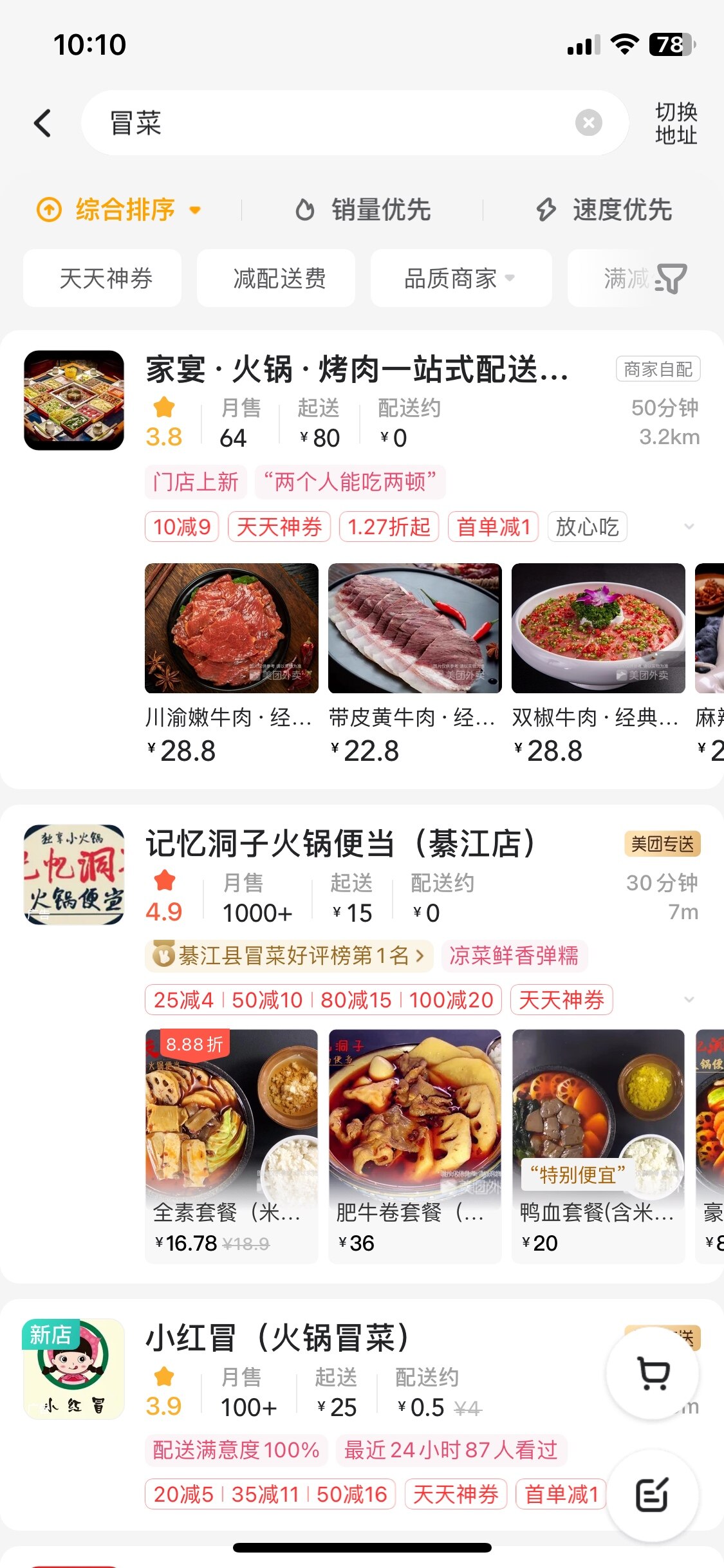The width and height of the screenshot is (724, 1568).
Task: Open the 綦江县冒菜好评榜第1名 ranking link
Action: point(289,955)
